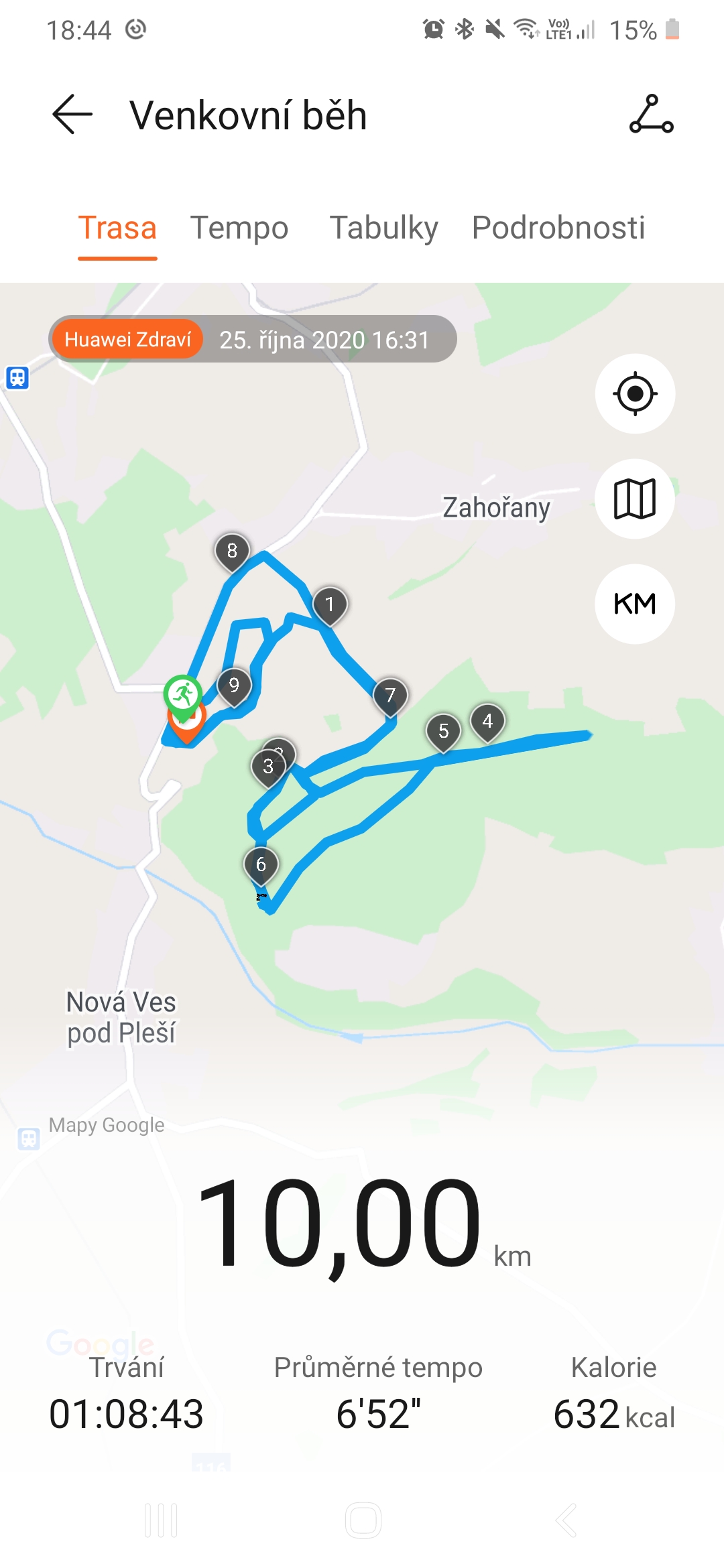Image resolution: width=724 pixels, height=1568 pixels.
Task: Center map with the location target button
Action: (635, 394)
